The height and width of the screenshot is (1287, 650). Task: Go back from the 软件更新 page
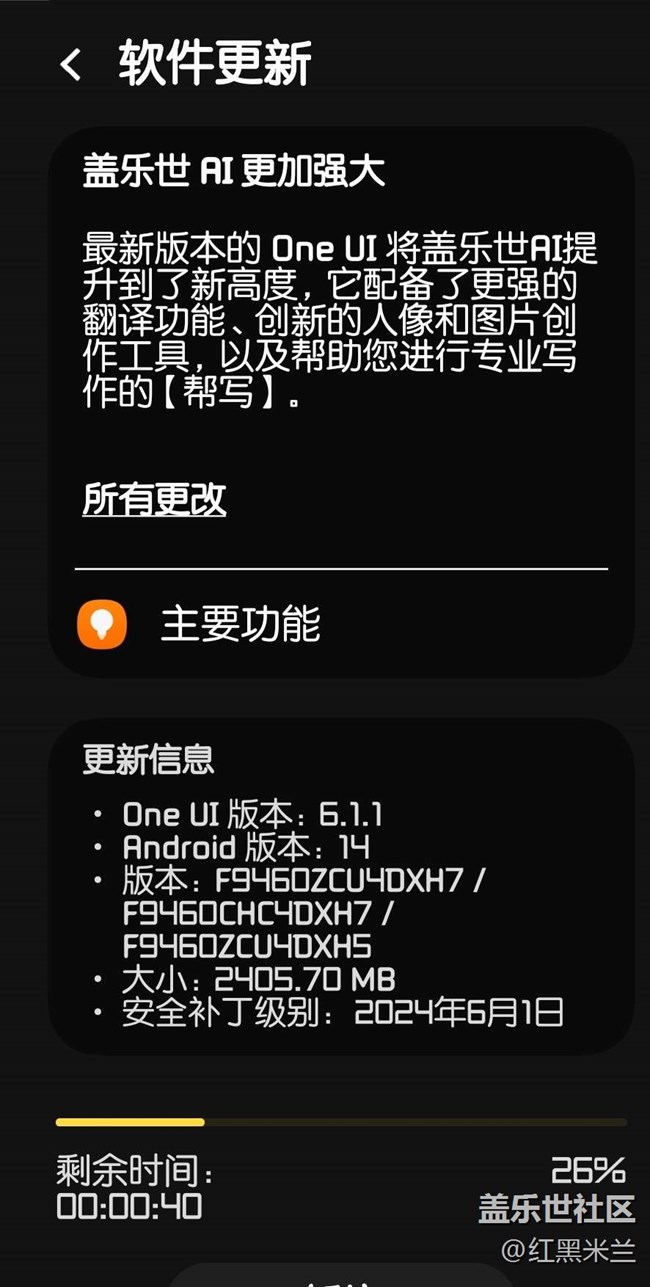(x=71, y=65)
